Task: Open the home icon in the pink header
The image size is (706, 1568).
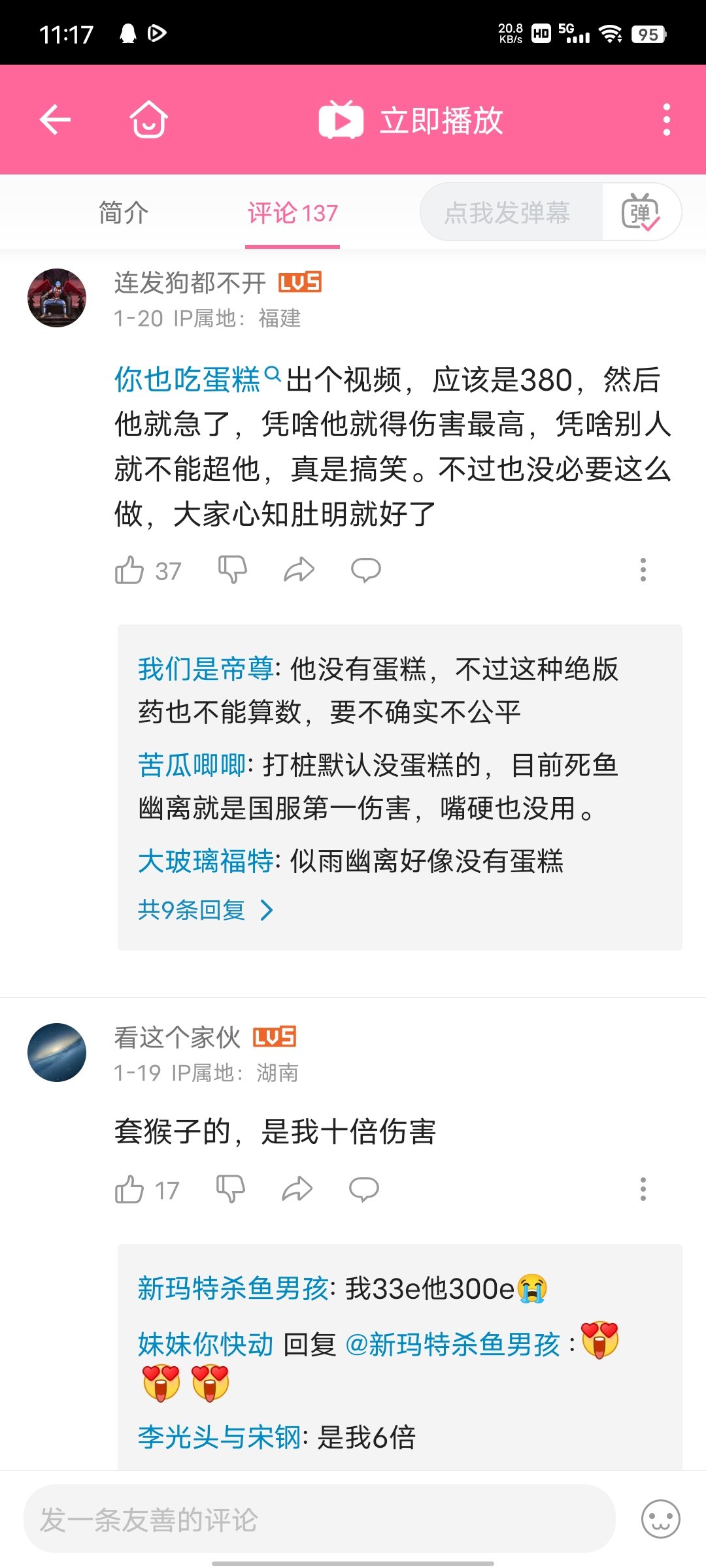Action: (x=149, y=120)
